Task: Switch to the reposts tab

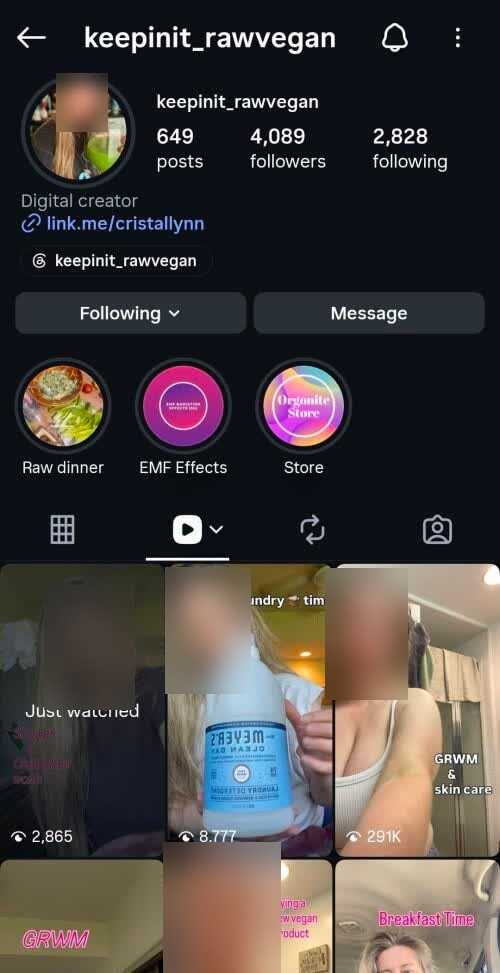Action: pyautogui.click(x=312, y=530)
